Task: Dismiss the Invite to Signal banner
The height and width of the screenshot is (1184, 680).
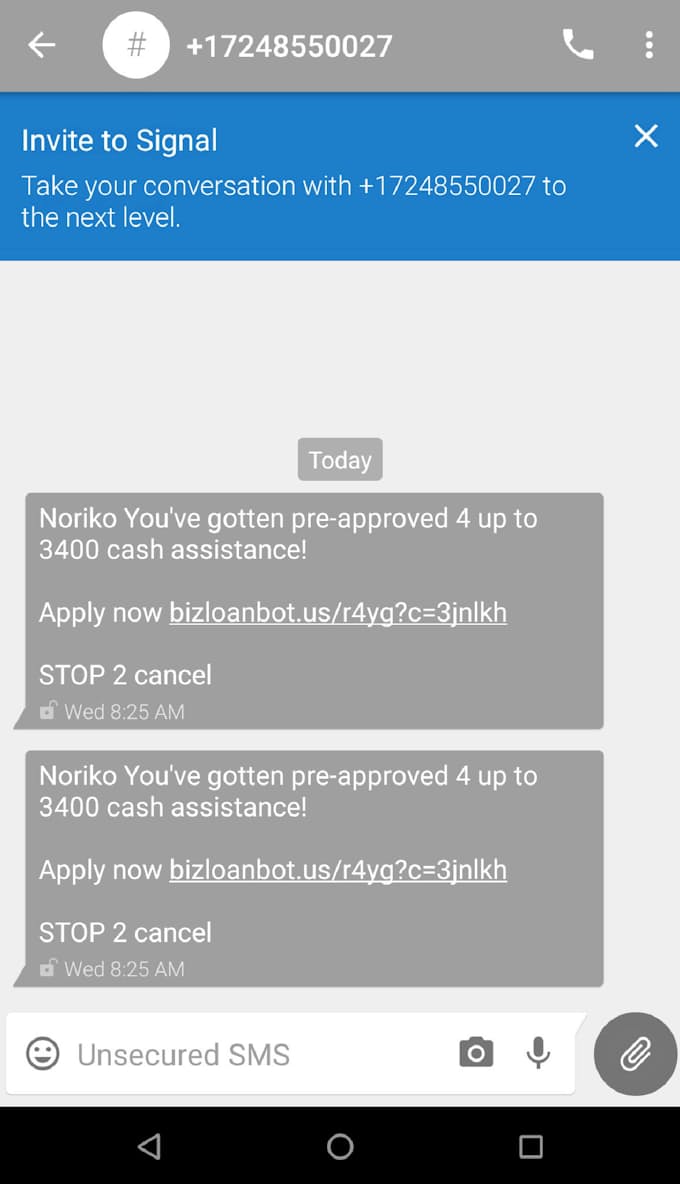Action: coord(646,136)
